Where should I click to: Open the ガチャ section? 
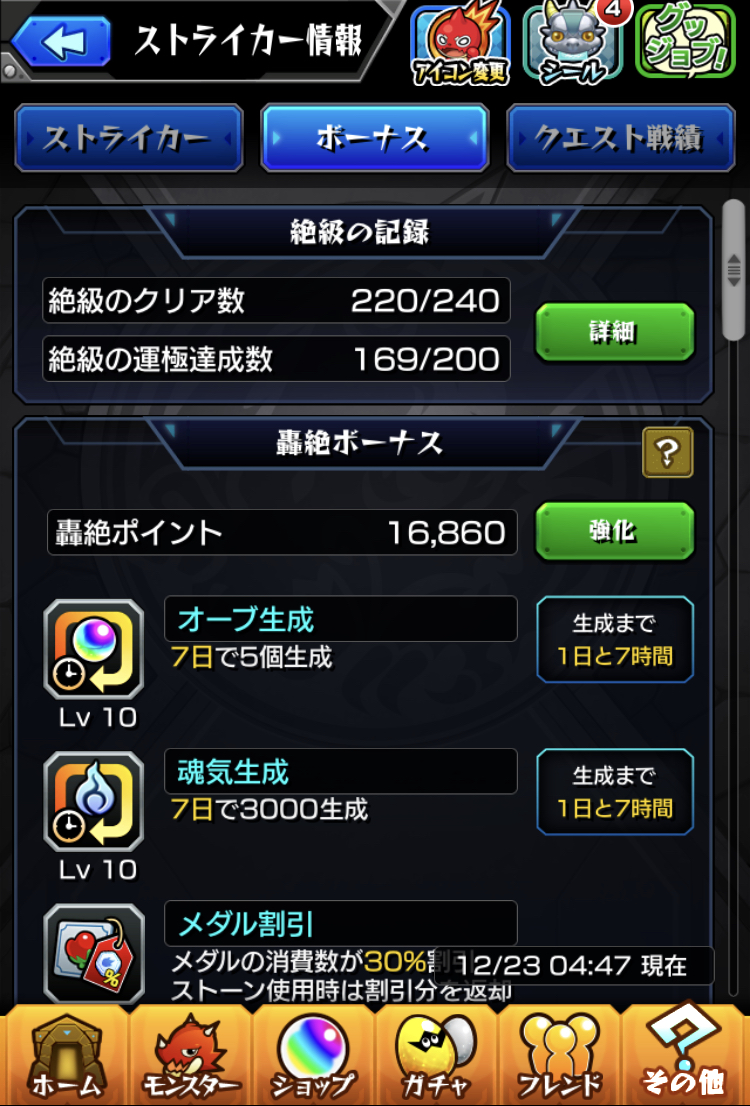(x=436, y=1055)
